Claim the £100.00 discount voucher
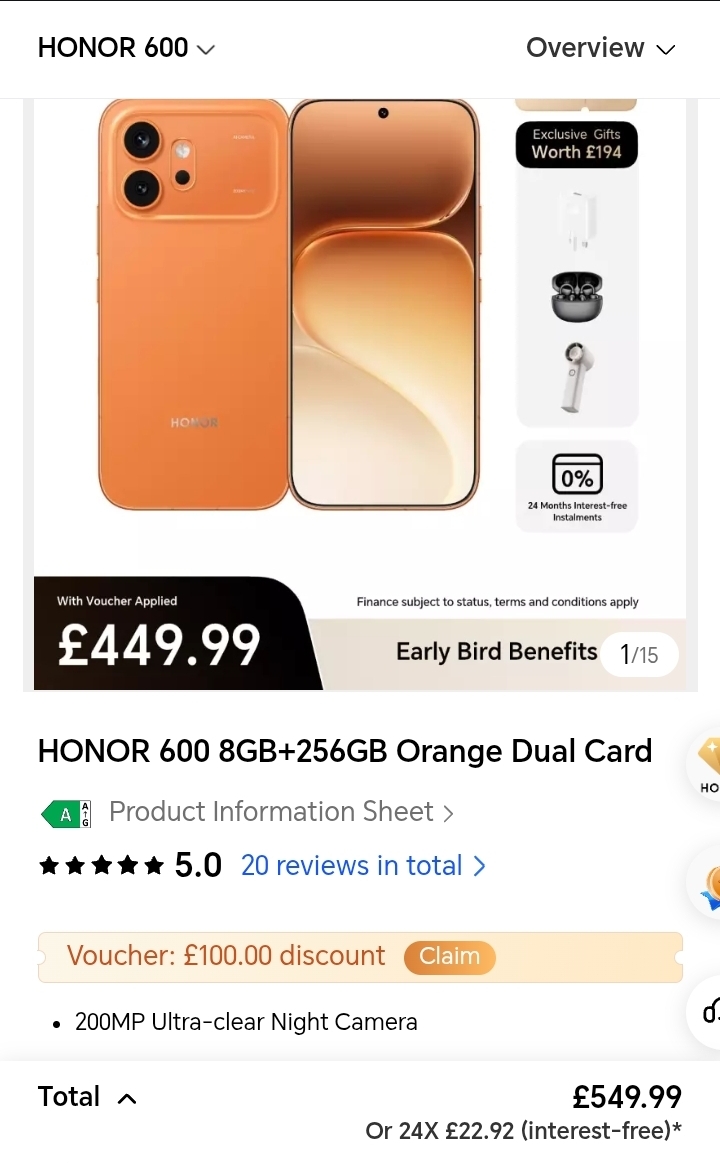720x1163 pixels. (449, 956)
